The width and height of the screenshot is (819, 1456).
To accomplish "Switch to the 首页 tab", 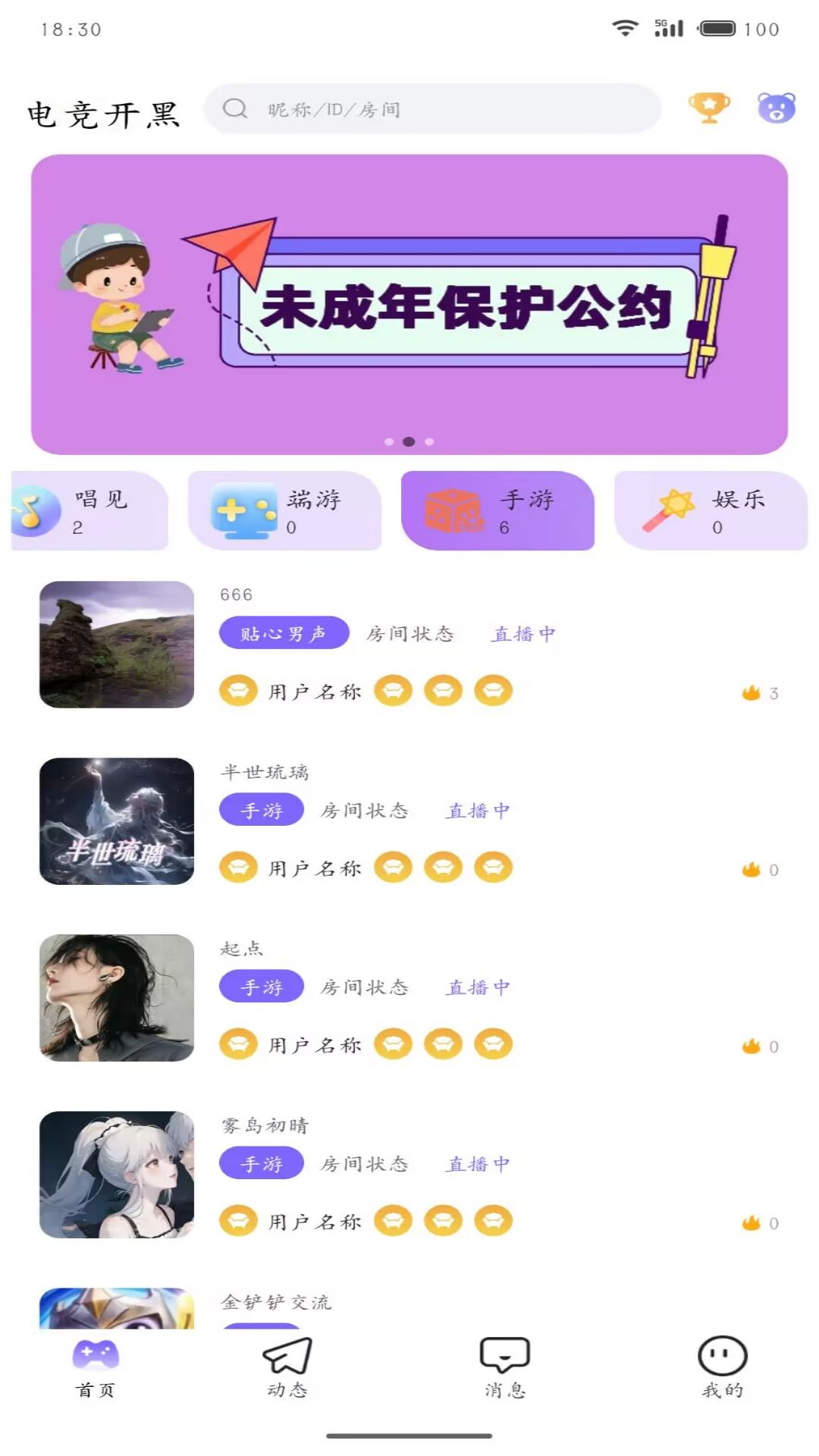I will [96, 1368].
